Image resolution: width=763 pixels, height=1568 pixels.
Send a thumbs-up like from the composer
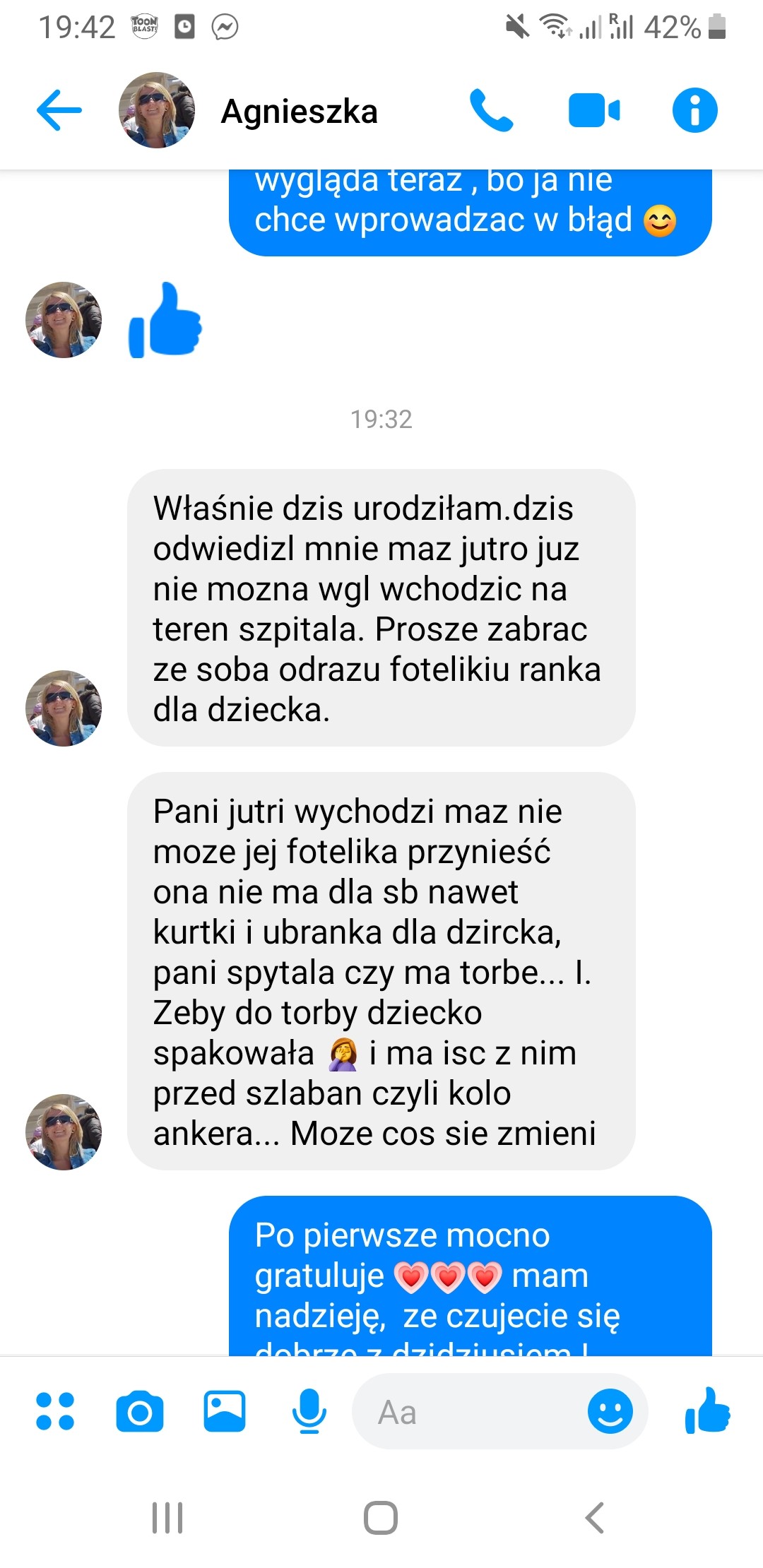point(707,1410)
